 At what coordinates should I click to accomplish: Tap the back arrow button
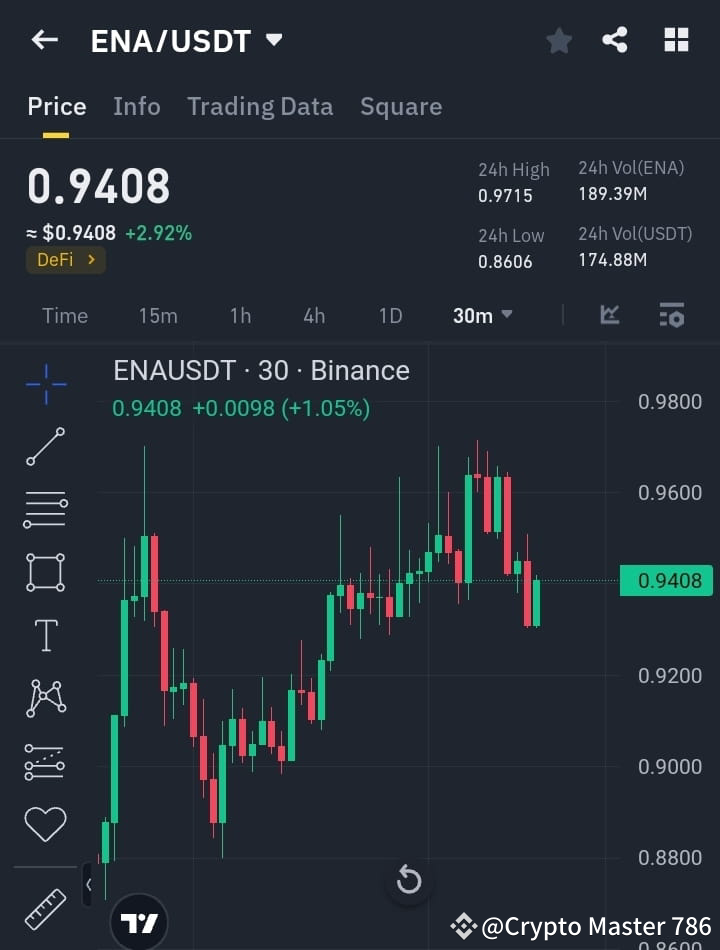tap(42, 39)
